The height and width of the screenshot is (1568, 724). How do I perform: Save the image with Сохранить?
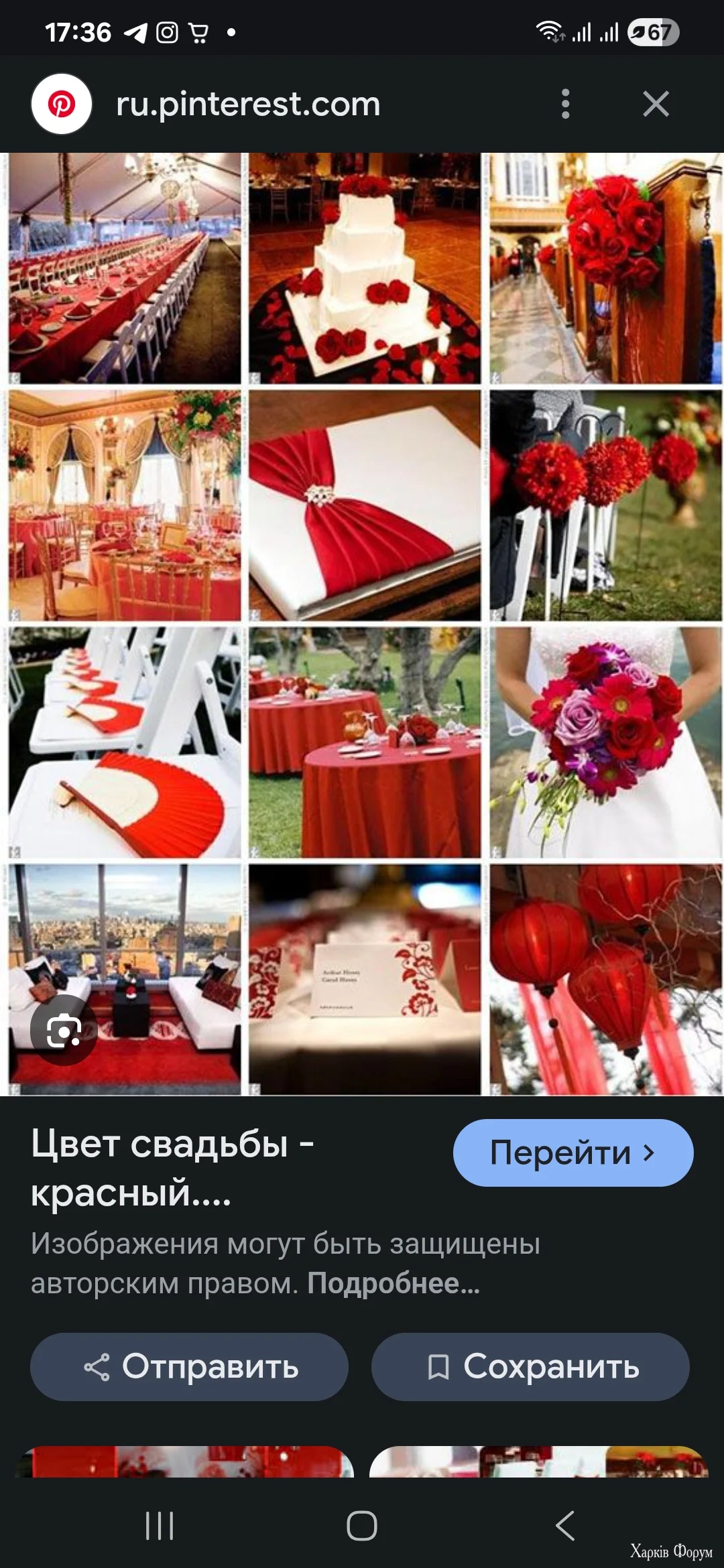tap(530, 1366)
